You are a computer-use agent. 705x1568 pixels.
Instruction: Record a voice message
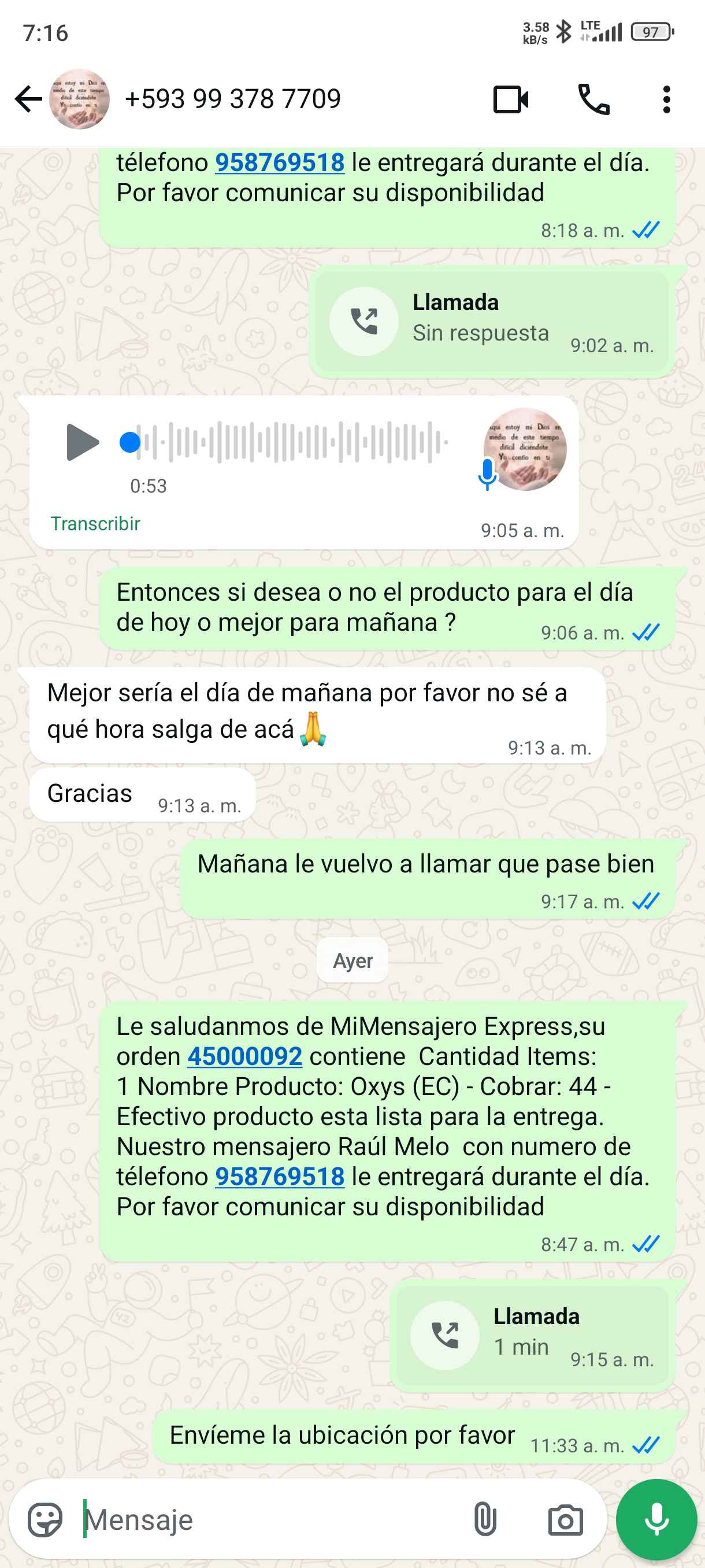(x=656, y=1520)
